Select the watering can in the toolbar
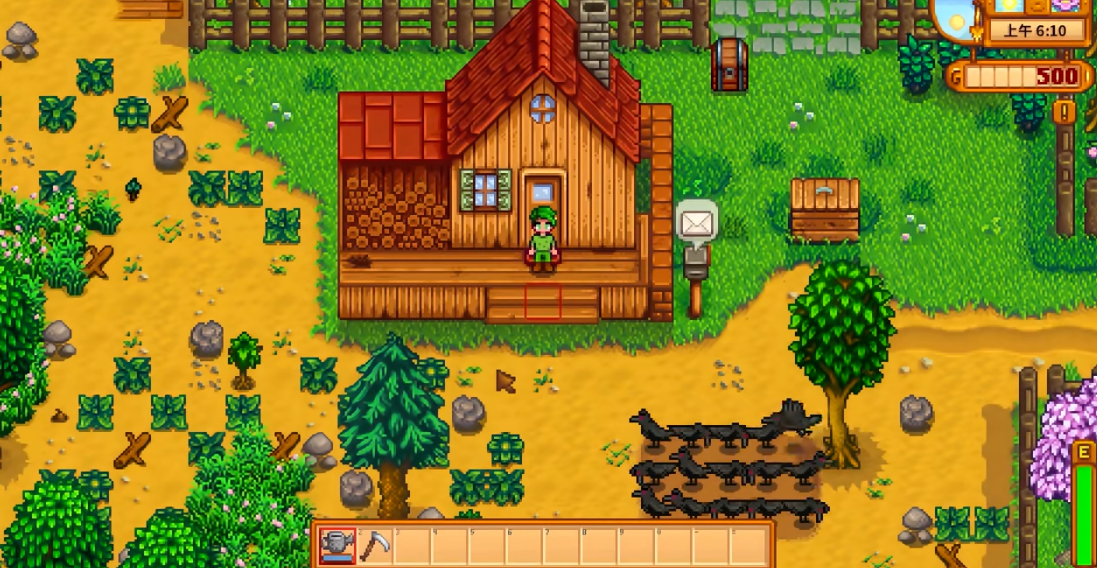This screenshot has width=1097, height=568. 338,546
